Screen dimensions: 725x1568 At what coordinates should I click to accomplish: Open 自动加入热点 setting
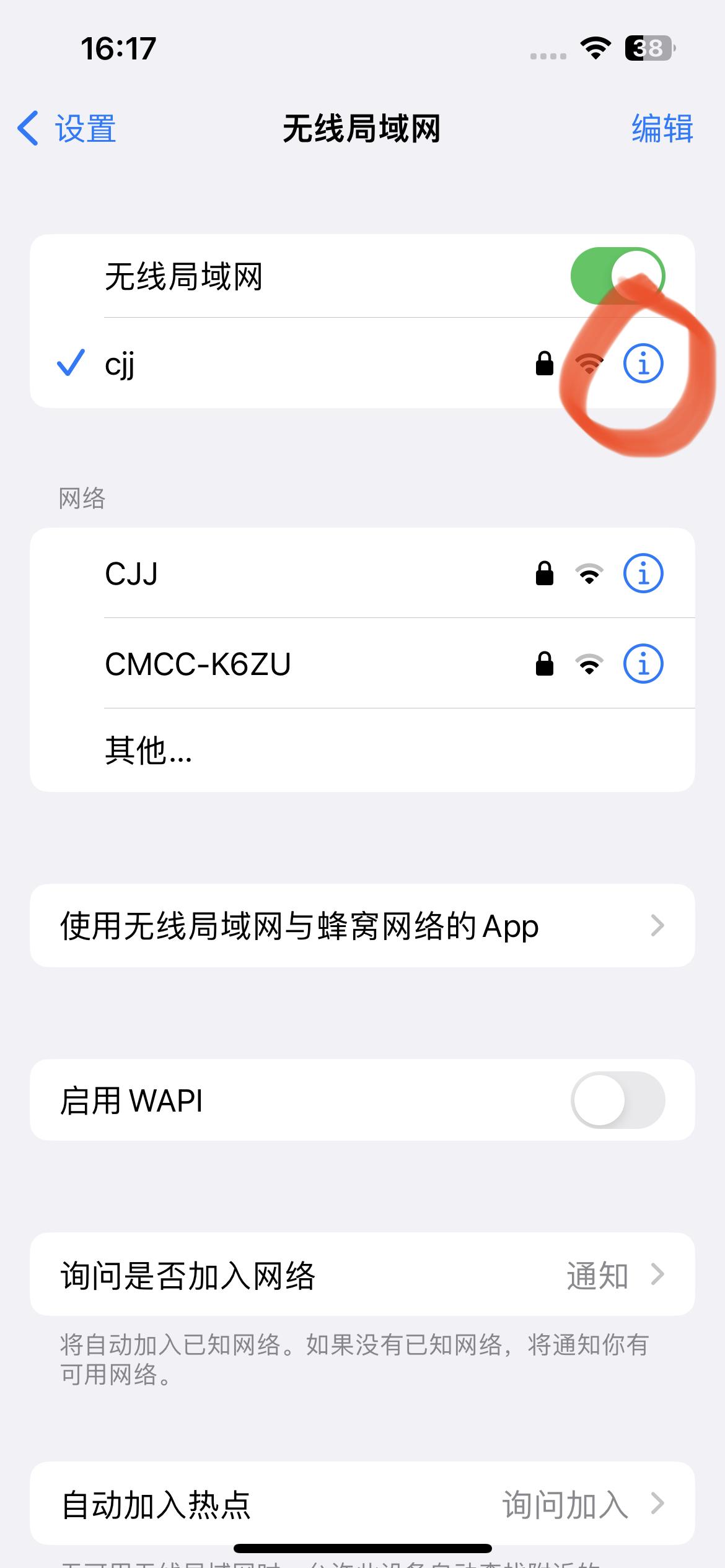pos(362,1505)
